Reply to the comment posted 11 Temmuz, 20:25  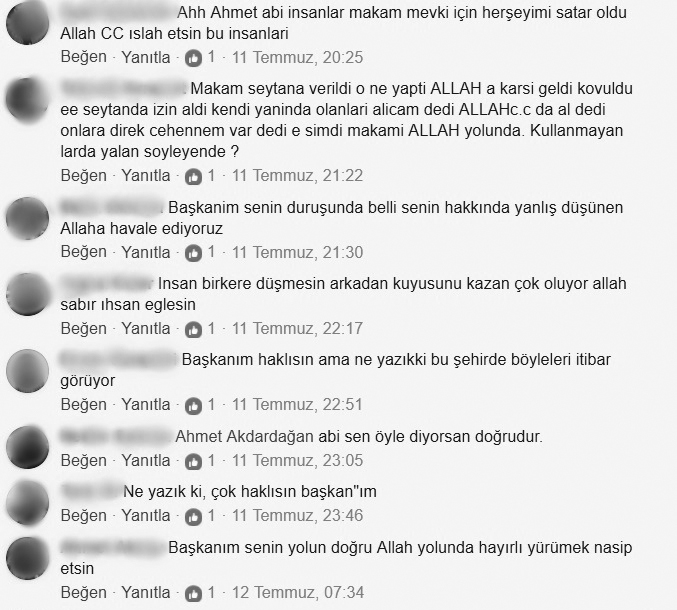pos(145,58)
